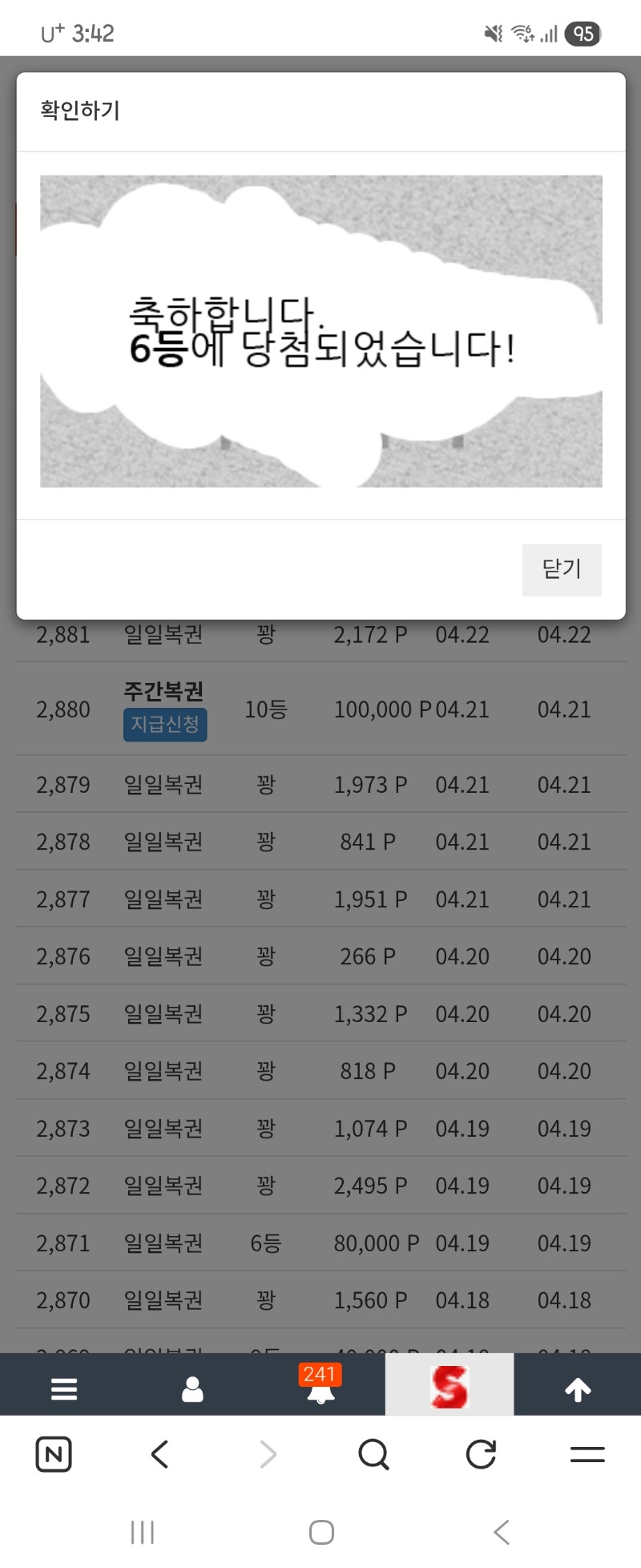Screen dimensions: 641x1568
Task: Open notifications bell showing 241
Action: pyautogui.click(x=320, y=1387)
